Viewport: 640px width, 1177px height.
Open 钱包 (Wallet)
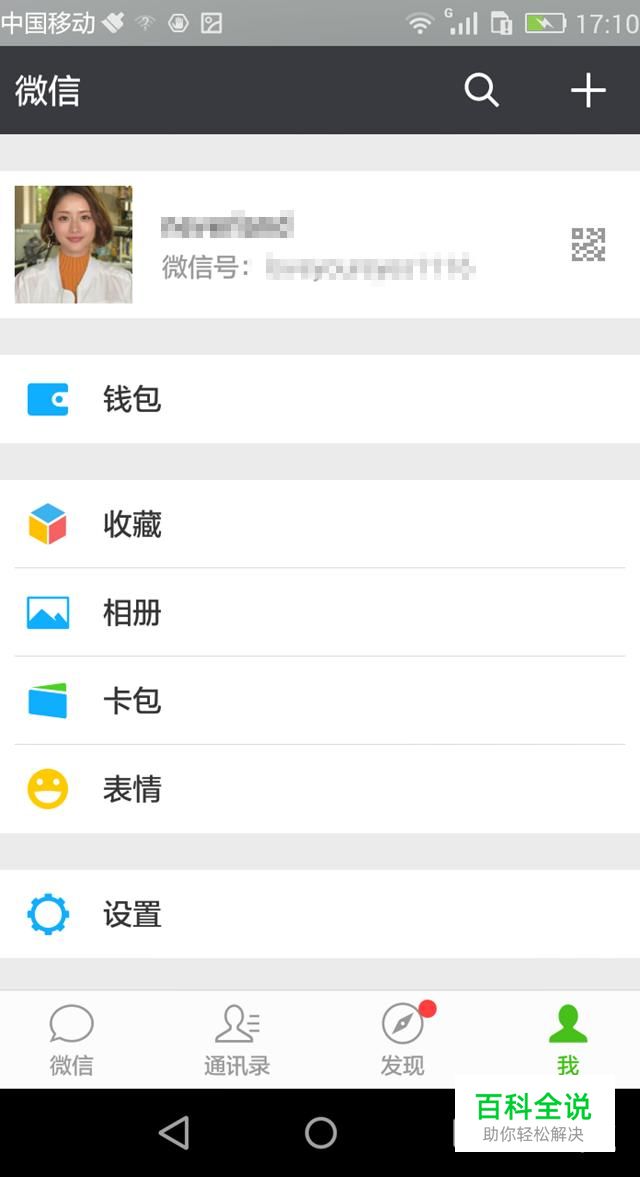(320, 399)
